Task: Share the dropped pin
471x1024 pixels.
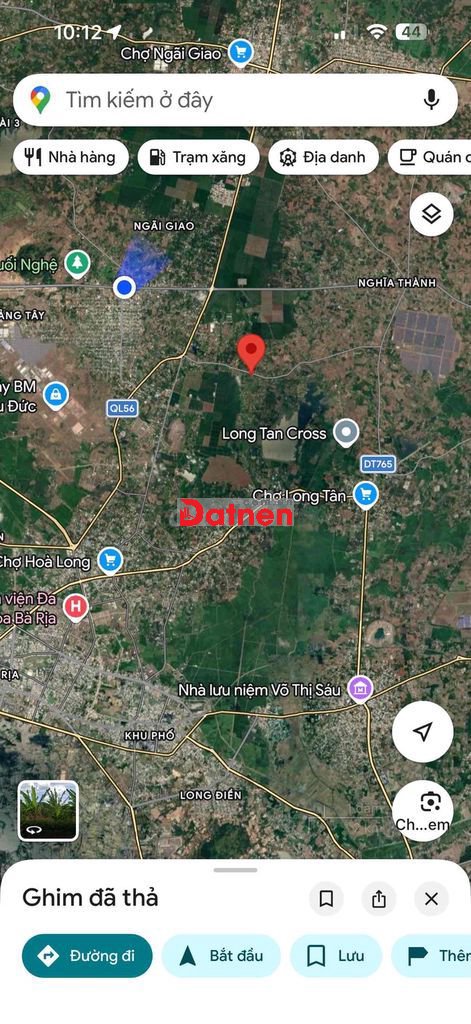Action: [x=379, y=899]
